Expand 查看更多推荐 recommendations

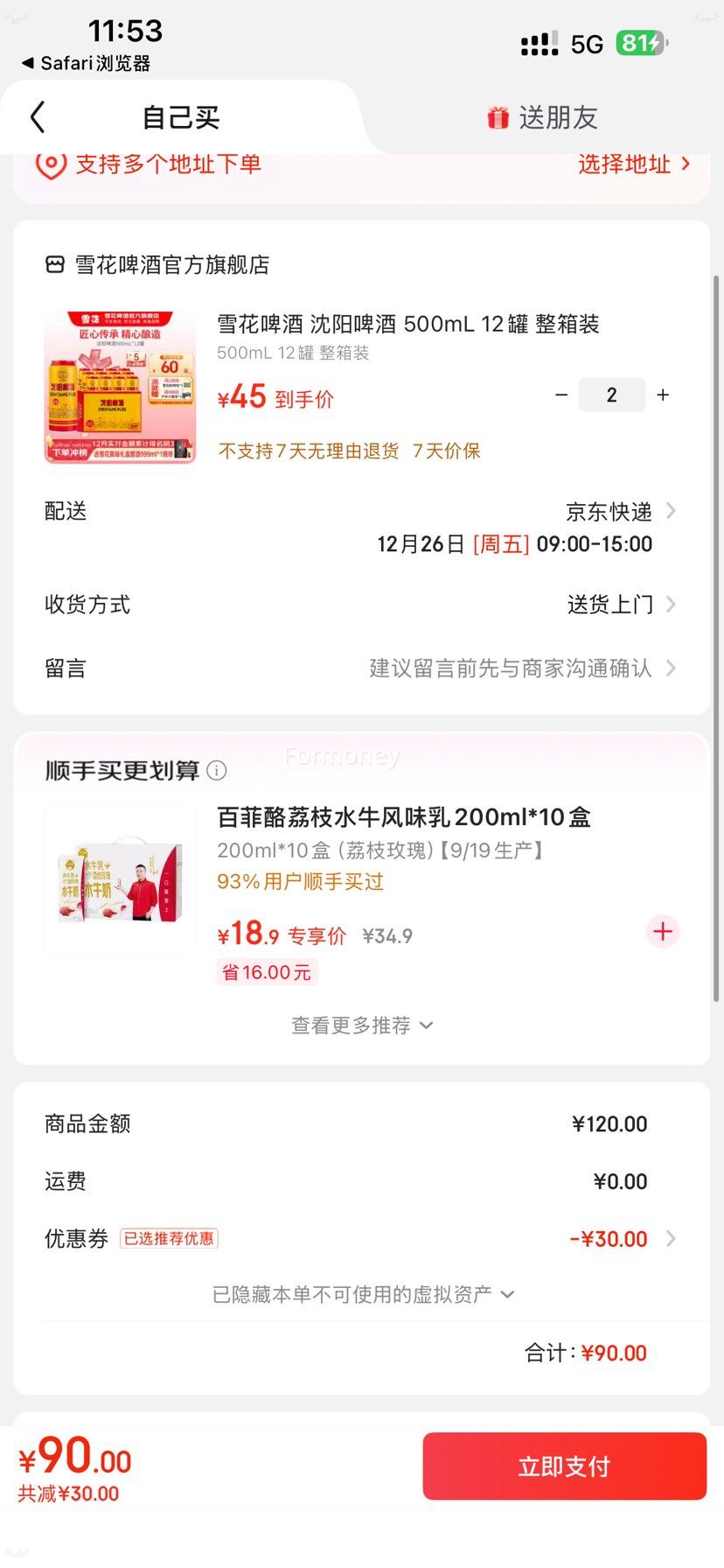point(362,1025)
